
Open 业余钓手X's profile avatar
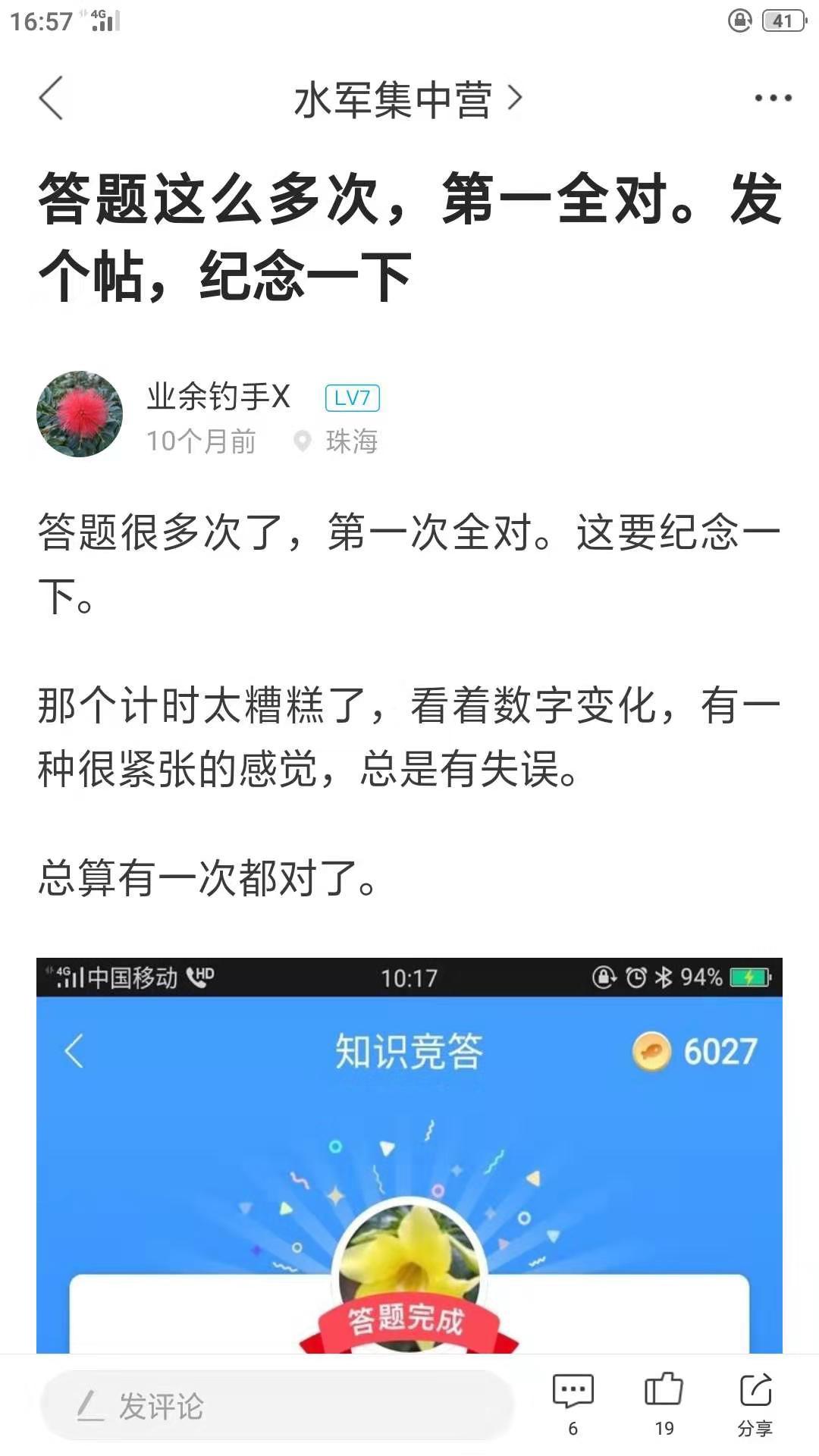[x=80, y=414]
